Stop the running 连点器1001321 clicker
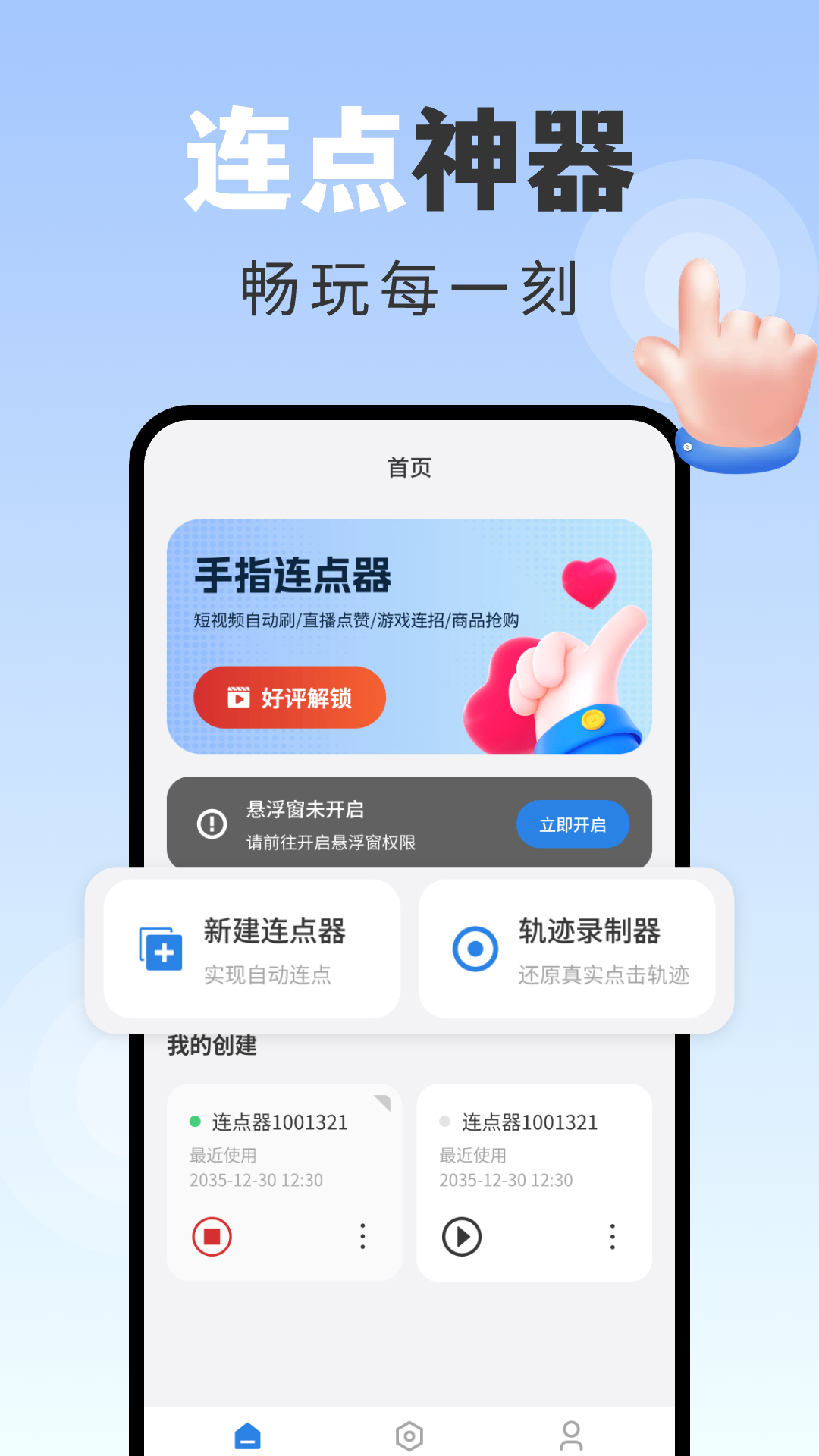The image size is (819, 1456). [x=212, y=1237]
